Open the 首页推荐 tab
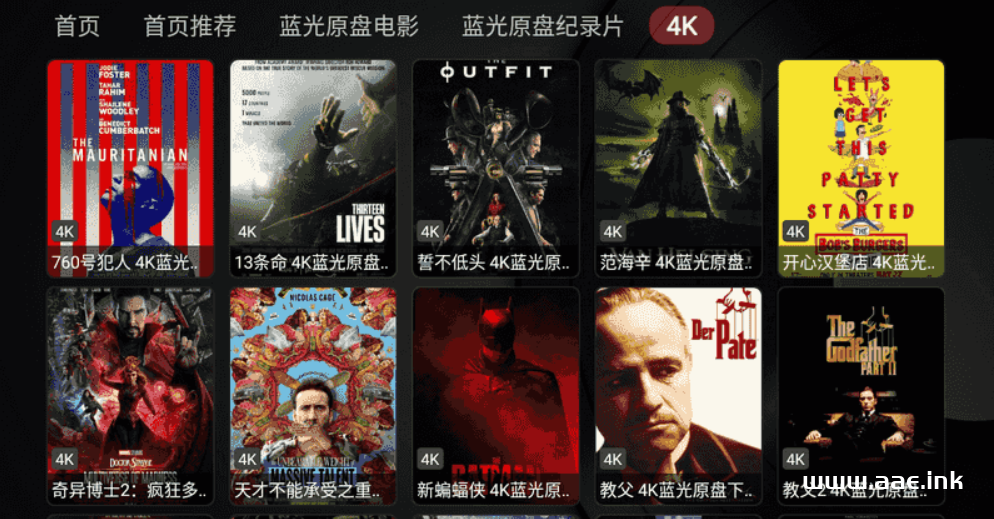The width and height of the screenshot is (994, 519). click(189, 26)
